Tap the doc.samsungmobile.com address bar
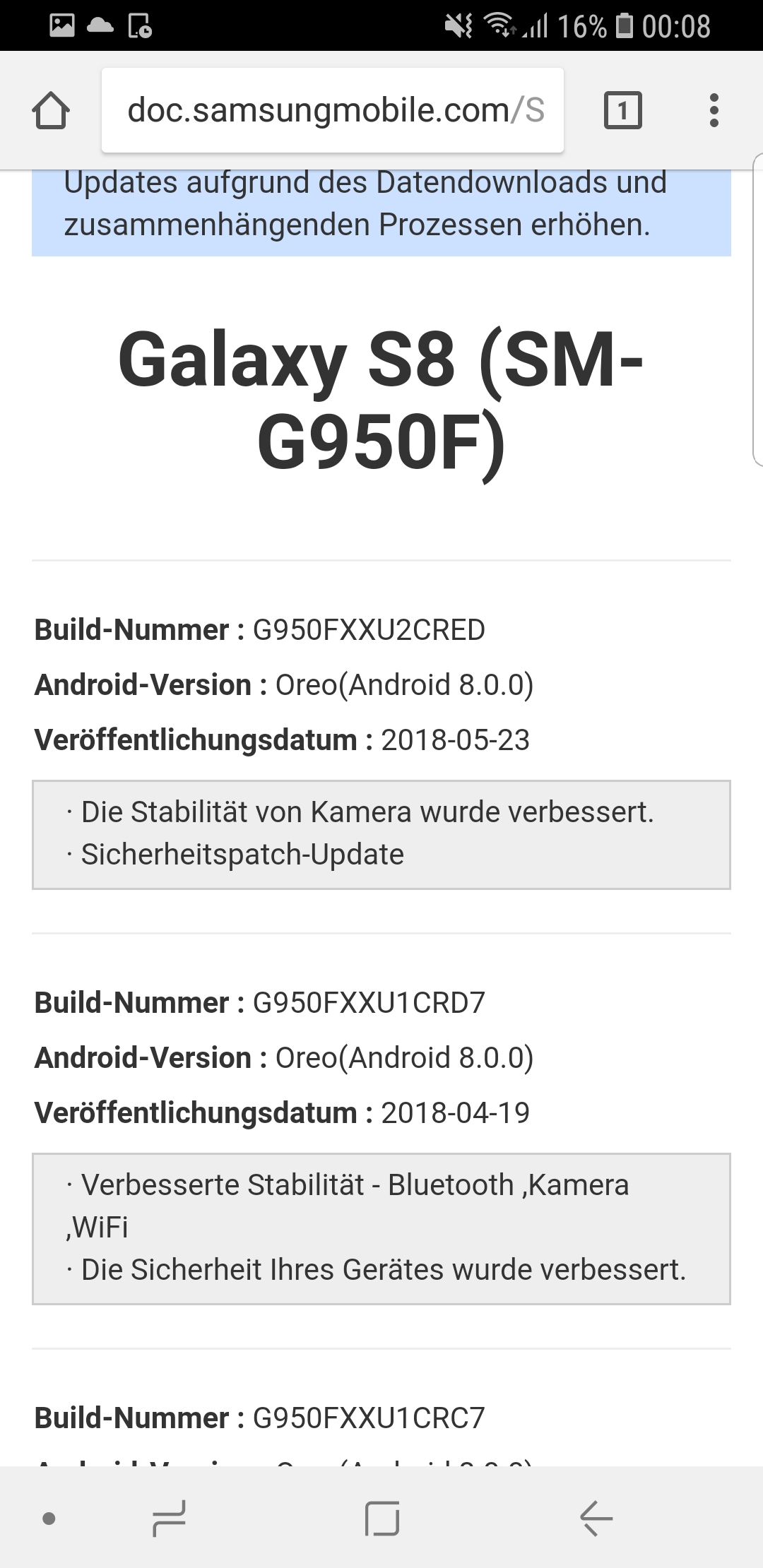Screen dimensions: 763x1568 [x=332, y=111]
